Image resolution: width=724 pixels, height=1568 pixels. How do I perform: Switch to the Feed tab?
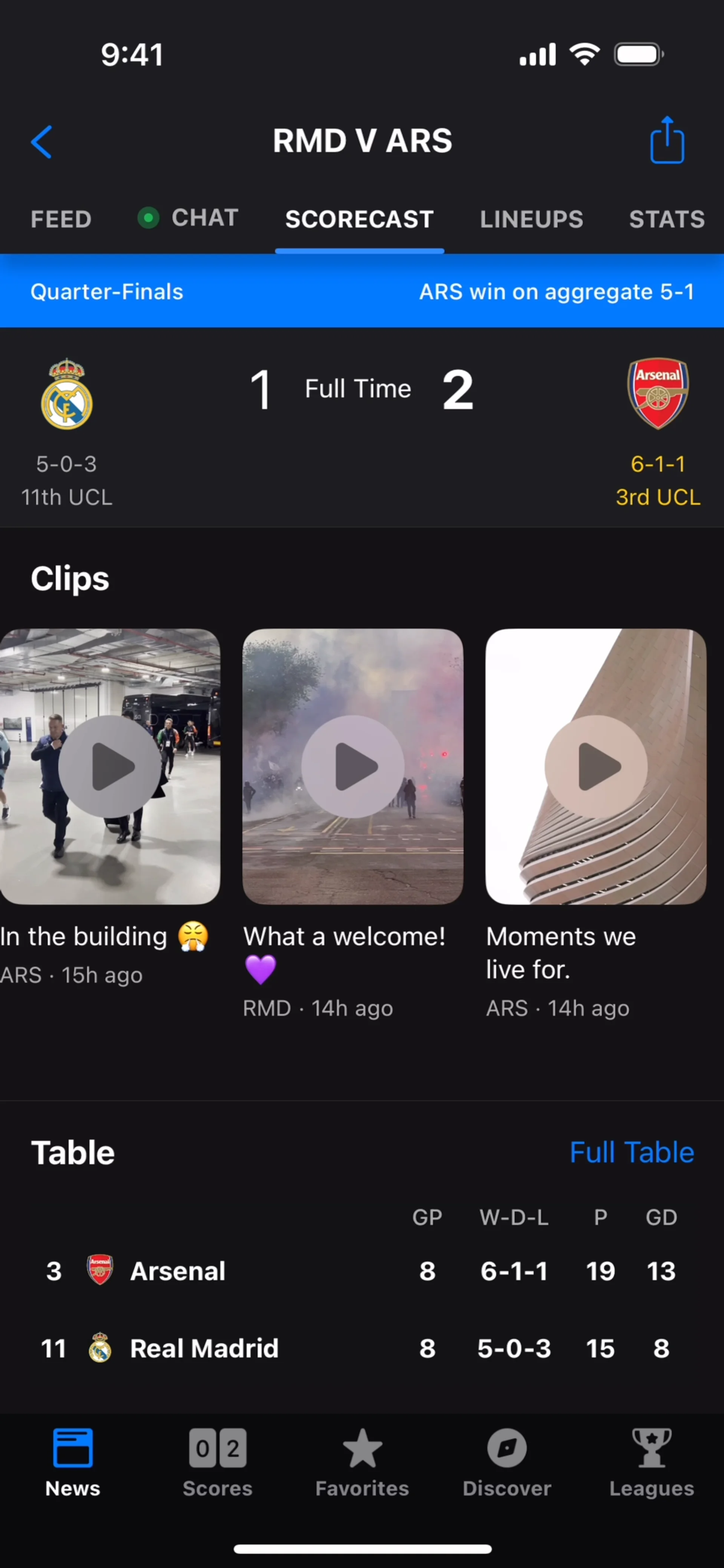[61, 219]
